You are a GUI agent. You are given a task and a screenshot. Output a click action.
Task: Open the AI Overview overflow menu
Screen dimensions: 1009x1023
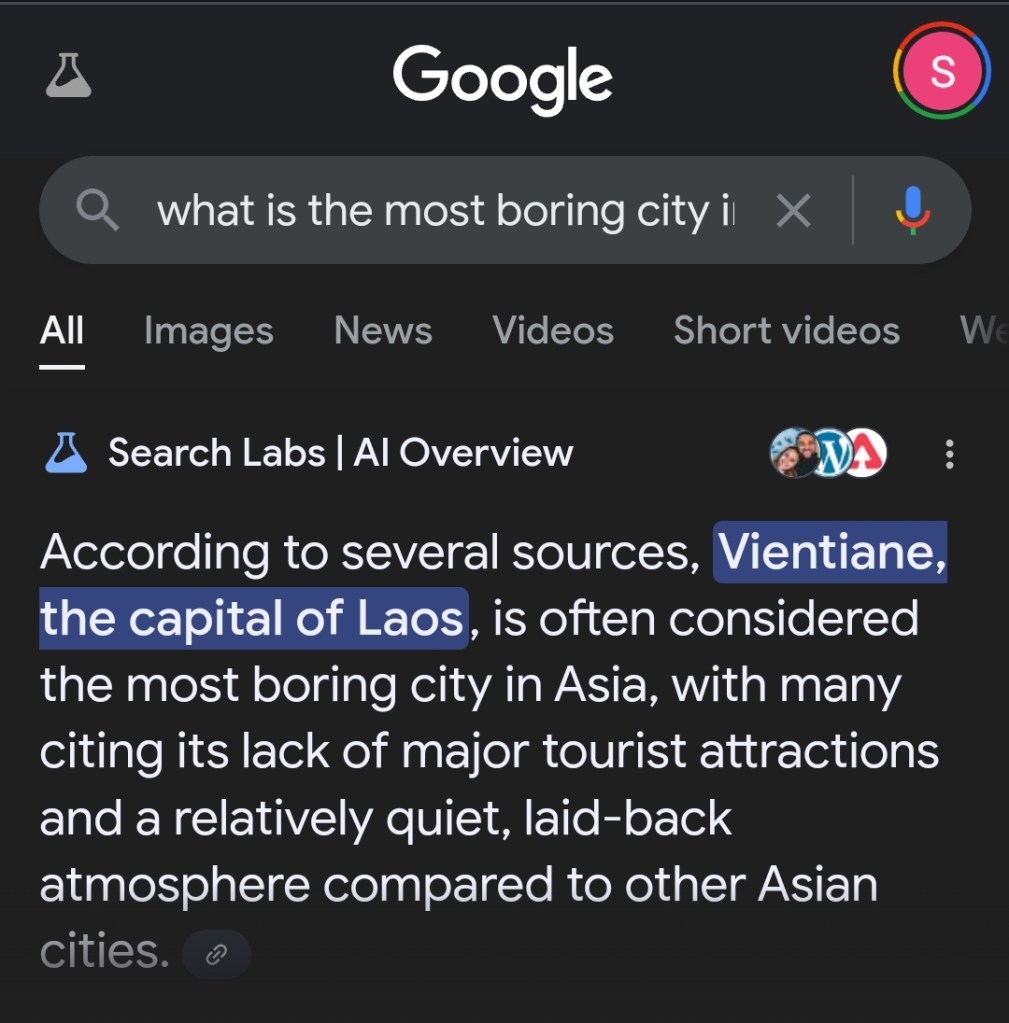click(949, 454)
